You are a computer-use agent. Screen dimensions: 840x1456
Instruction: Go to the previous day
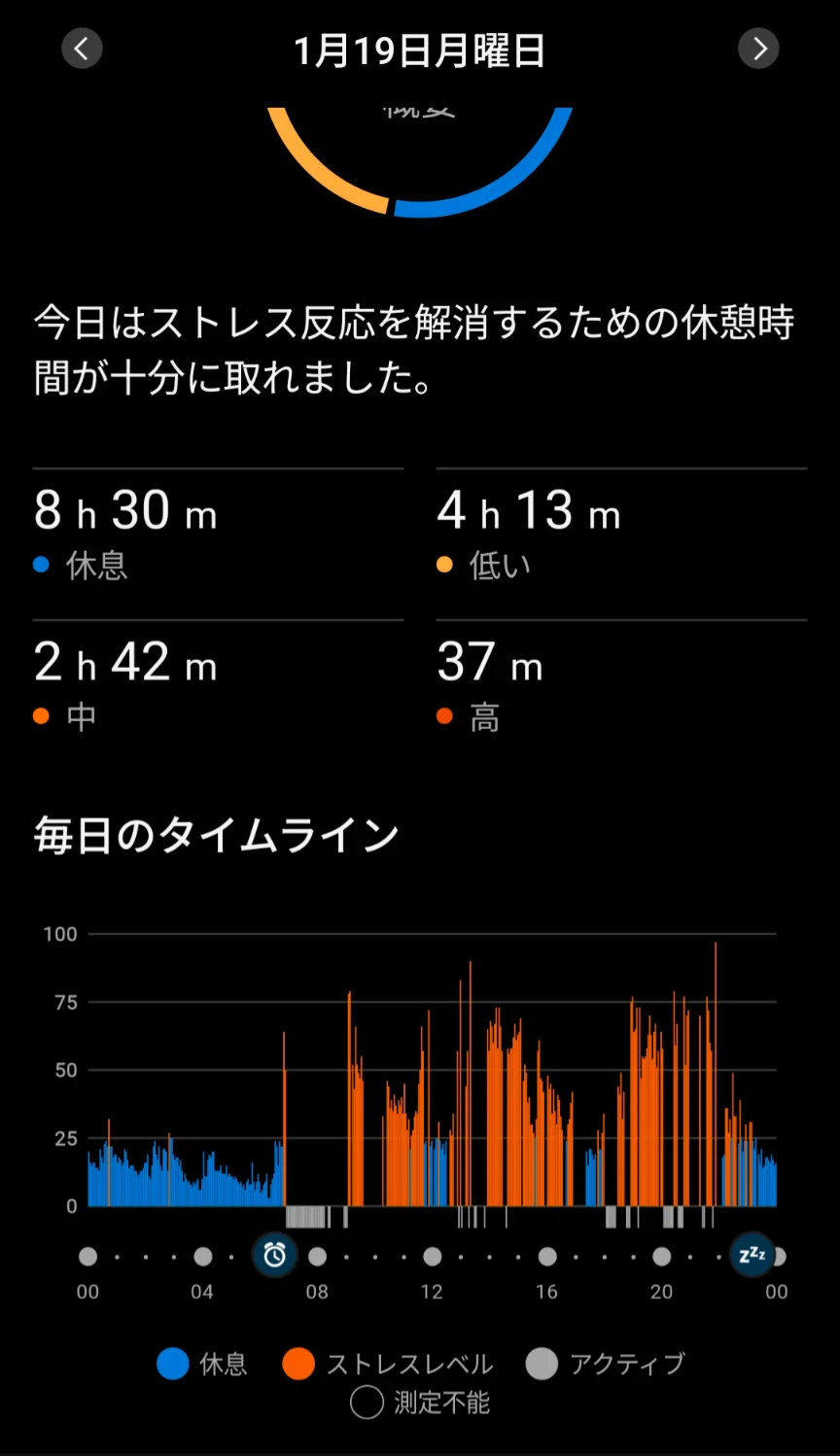click(x=82, y=49)
